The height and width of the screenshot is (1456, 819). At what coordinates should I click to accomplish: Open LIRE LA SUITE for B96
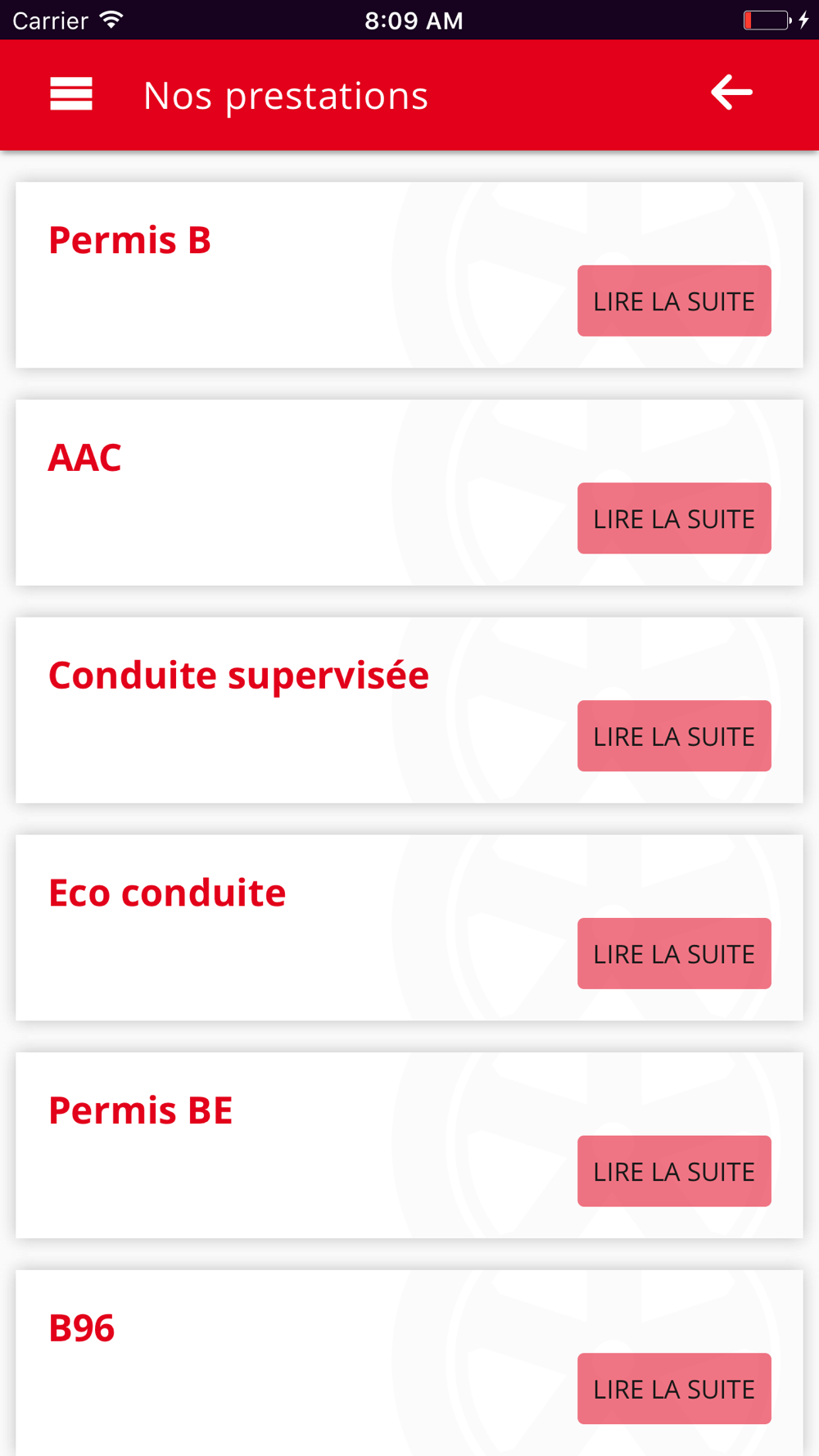point(674,1389)
